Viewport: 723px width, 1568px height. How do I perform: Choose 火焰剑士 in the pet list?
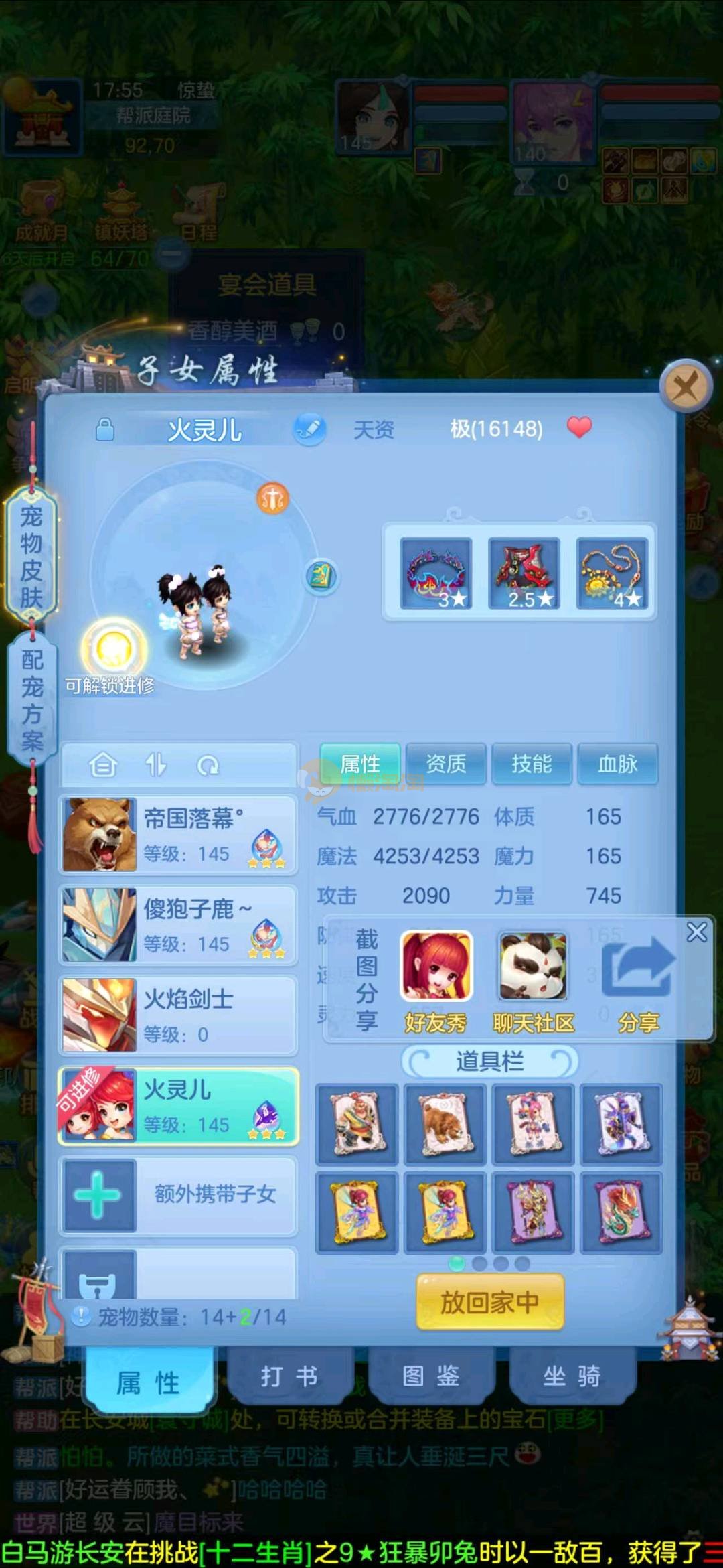pos(178,1015)
